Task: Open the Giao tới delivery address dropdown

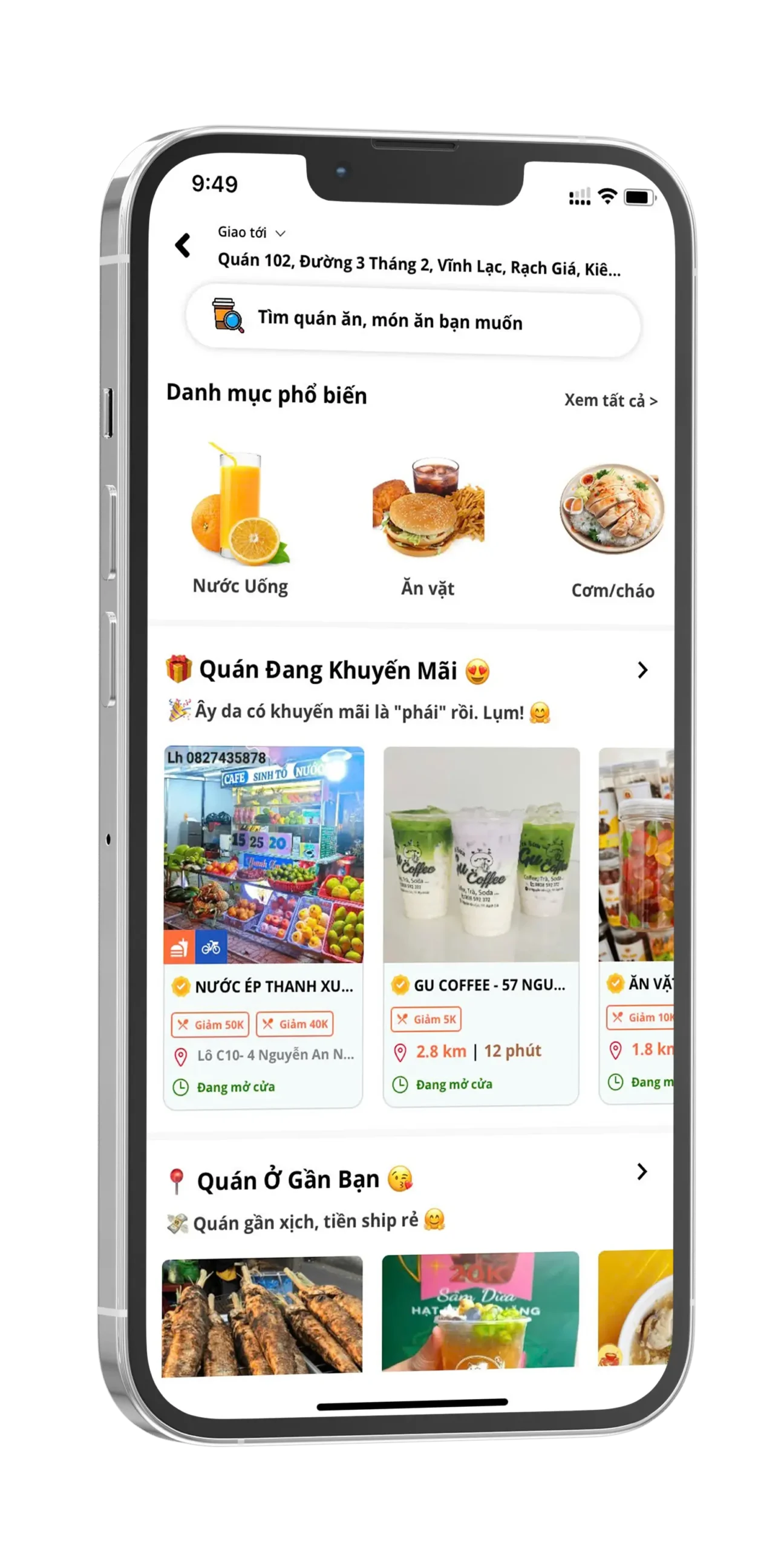Action: click(252, 233)
